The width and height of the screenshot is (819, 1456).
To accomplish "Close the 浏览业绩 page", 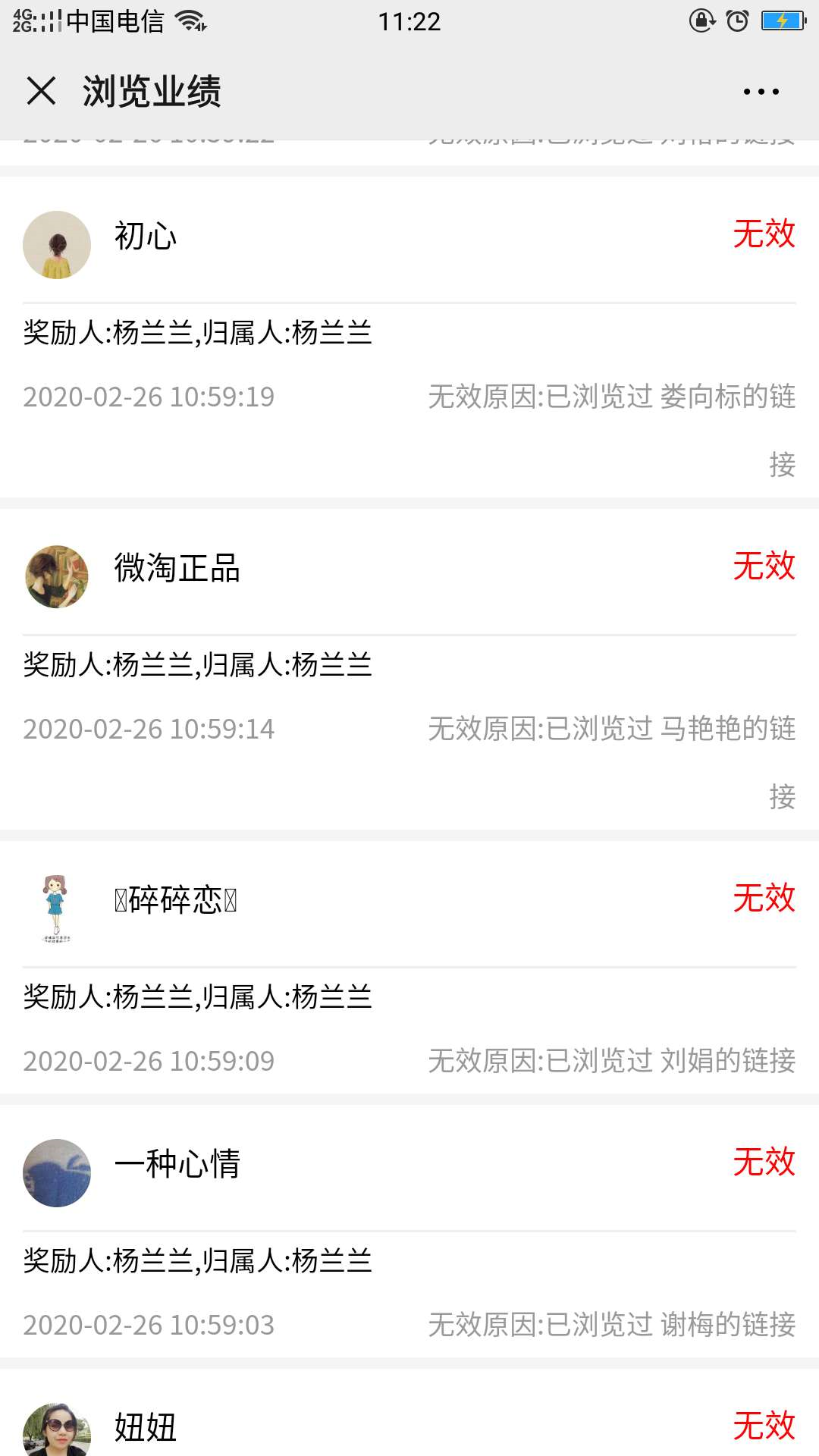I will pyautogui.click(x=41, y=91).
